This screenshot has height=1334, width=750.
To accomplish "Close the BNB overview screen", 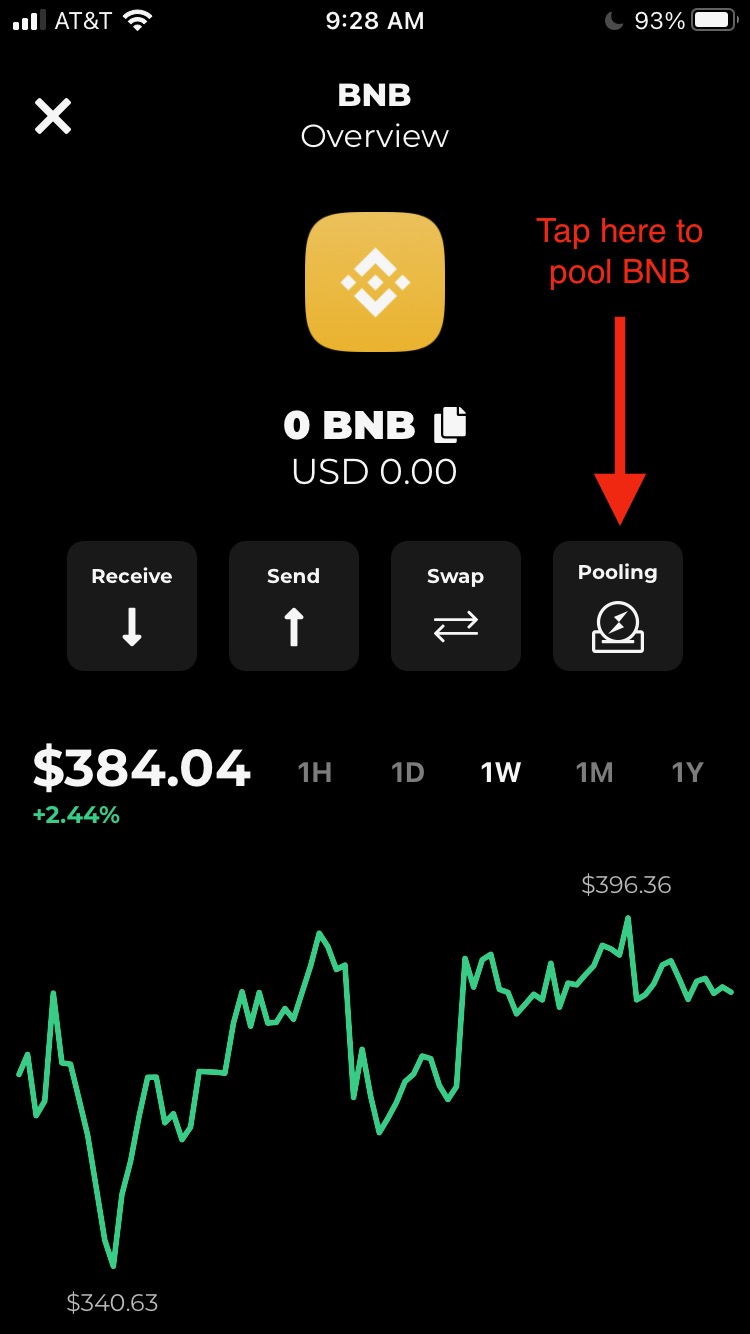I will pyautogui.click(x=53, y=116).
